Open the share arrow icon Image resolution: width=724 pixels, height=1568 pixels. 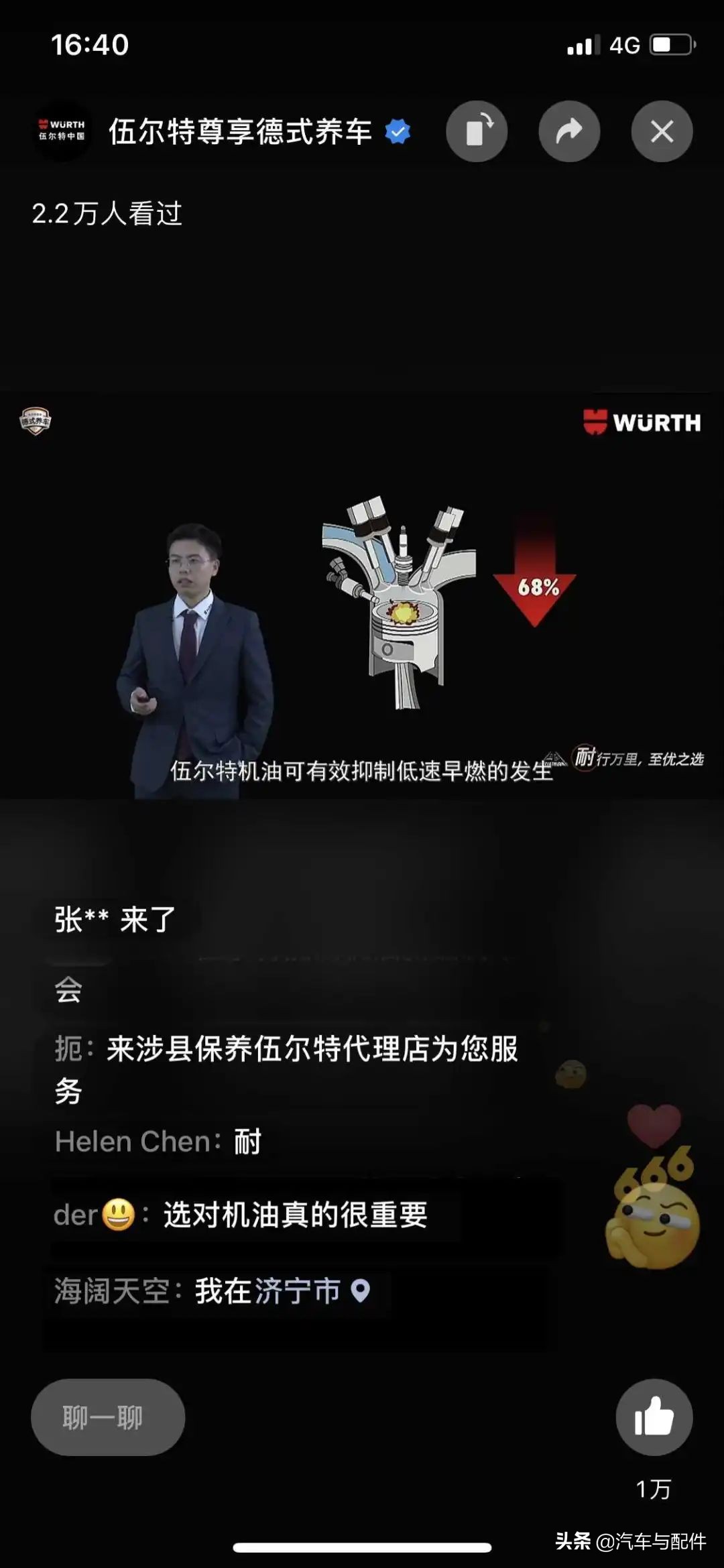tap(569, 131)
